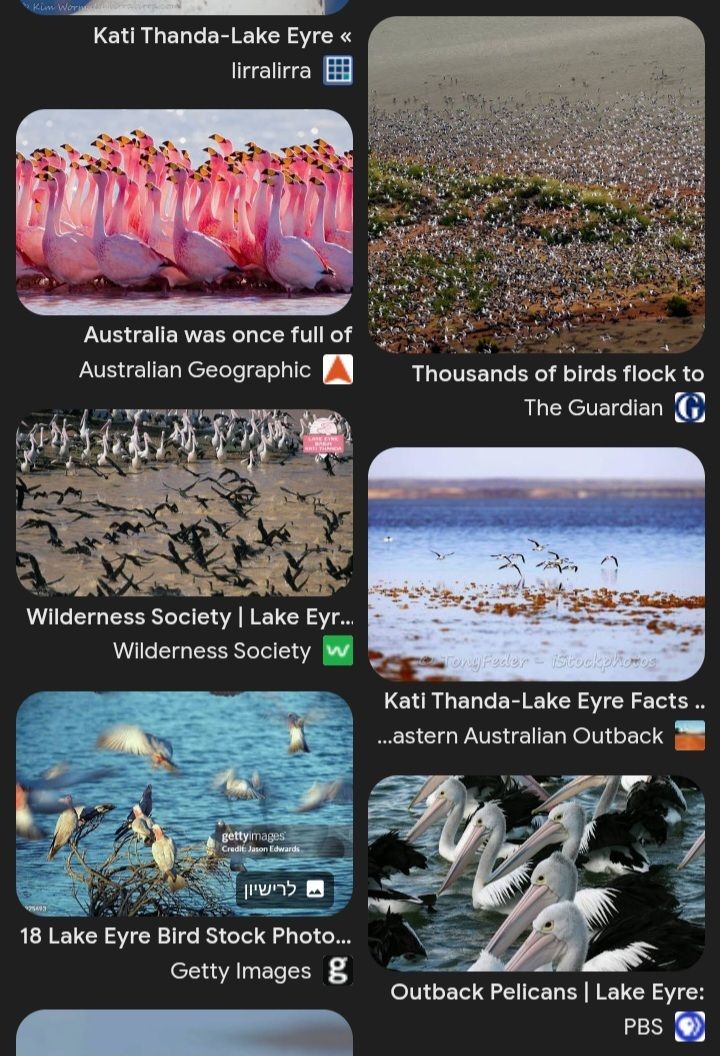Image resolution: width=720 pixels, height=1056 pixels.
Task: Tap the licensable badge on the Getty image
Action: [285, 889]
